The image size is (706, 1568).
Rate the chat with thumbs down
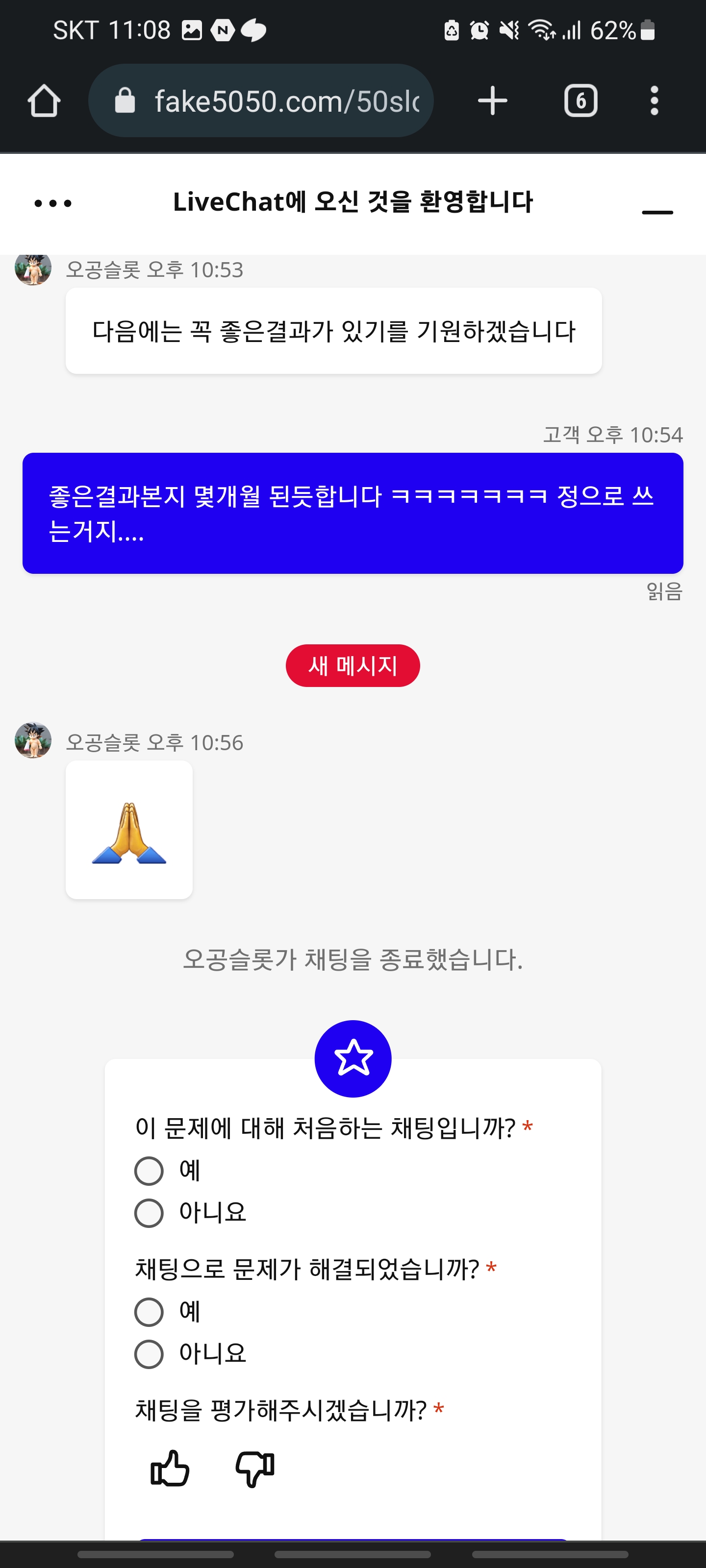254,1470
